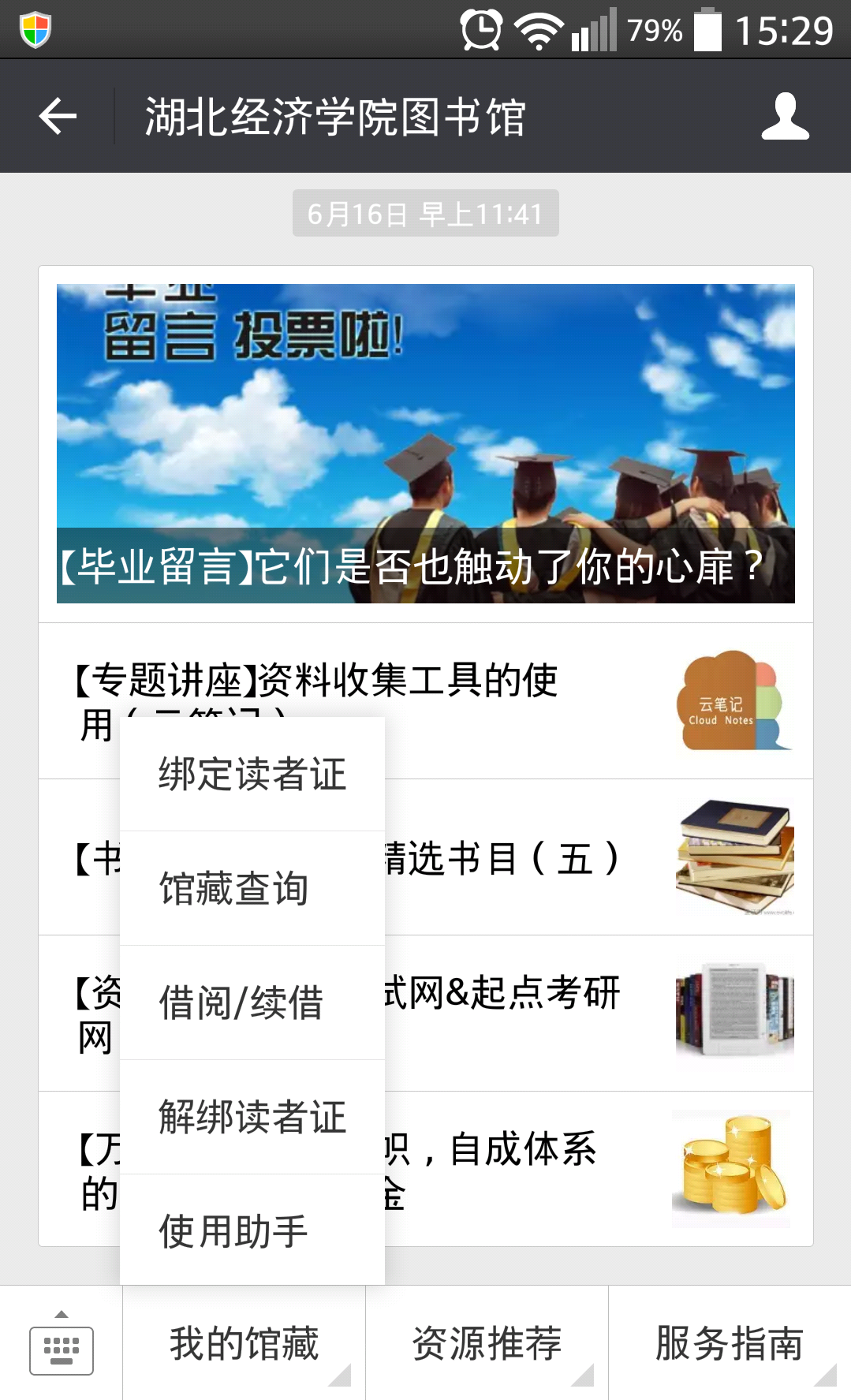Select 借阅/续借 menu option
Image resolution: width=851 pixels, height=1400 pixels.
click(x=252, y=1002)
